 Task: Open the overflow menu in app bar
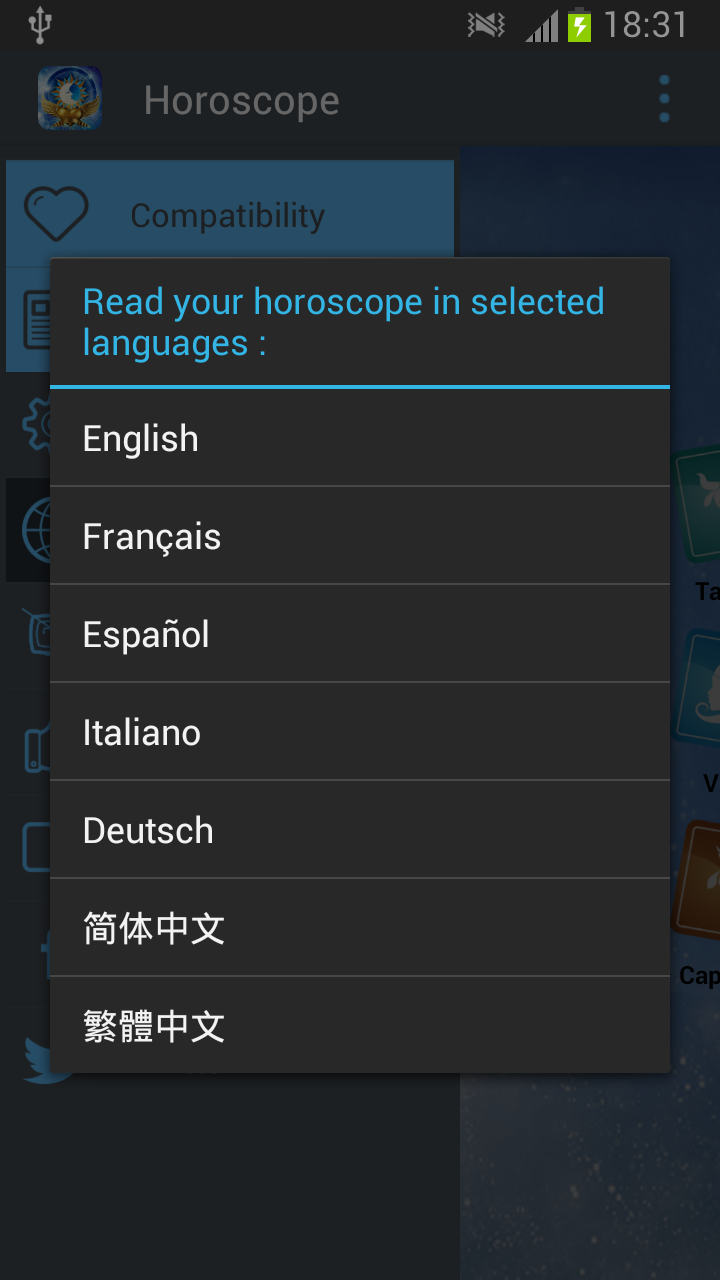[664, 99]
